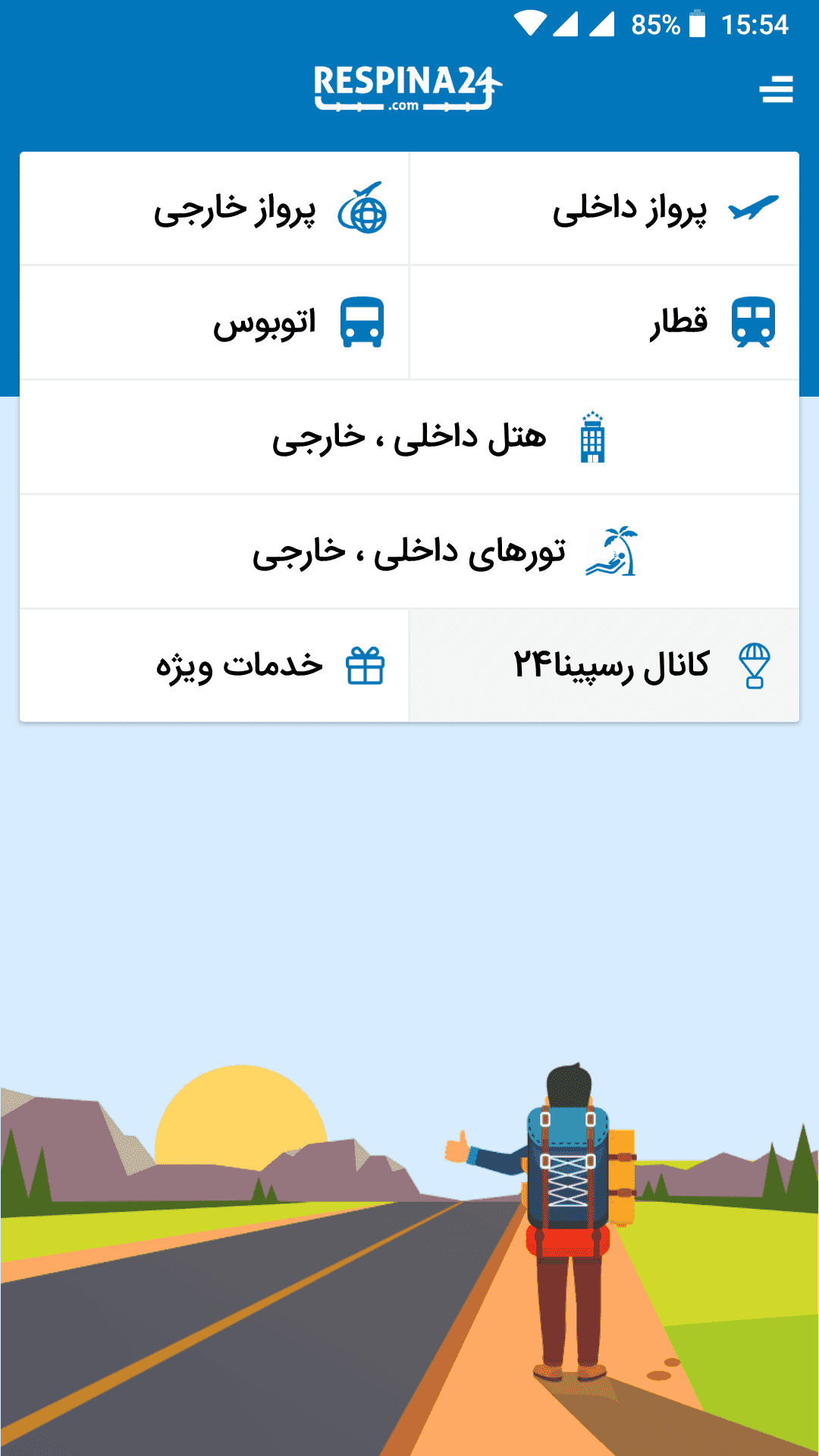Open special services (خدمات ویژه)
Image resolution: width=819 pixels, height=1456 pixels.
[x=215, y=666]
